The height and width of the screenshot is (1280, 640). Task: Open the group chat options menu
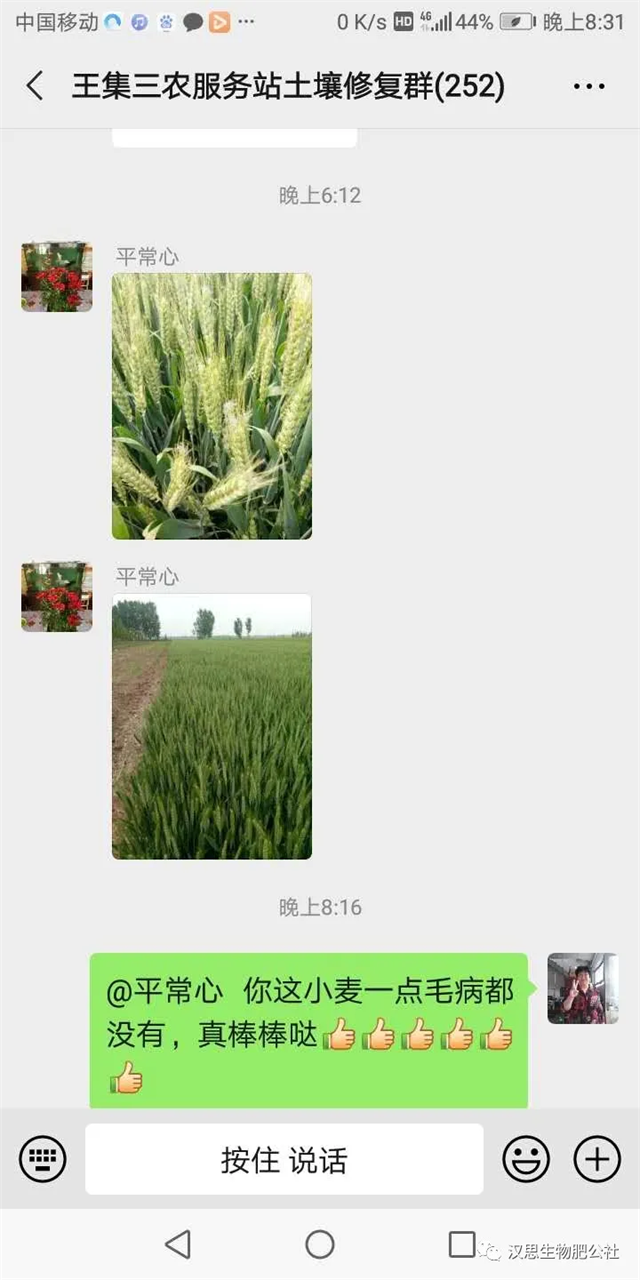pyautogui.click(x=589, y=86)
